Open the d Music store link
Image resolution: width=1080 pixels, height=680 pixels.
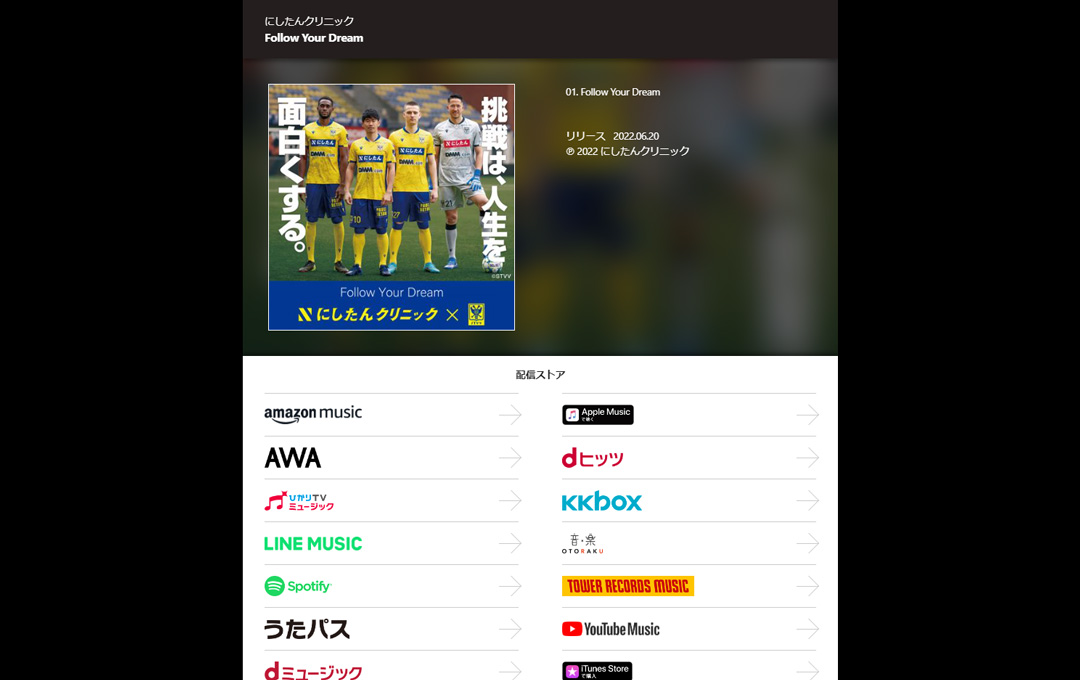pos(313,671)
